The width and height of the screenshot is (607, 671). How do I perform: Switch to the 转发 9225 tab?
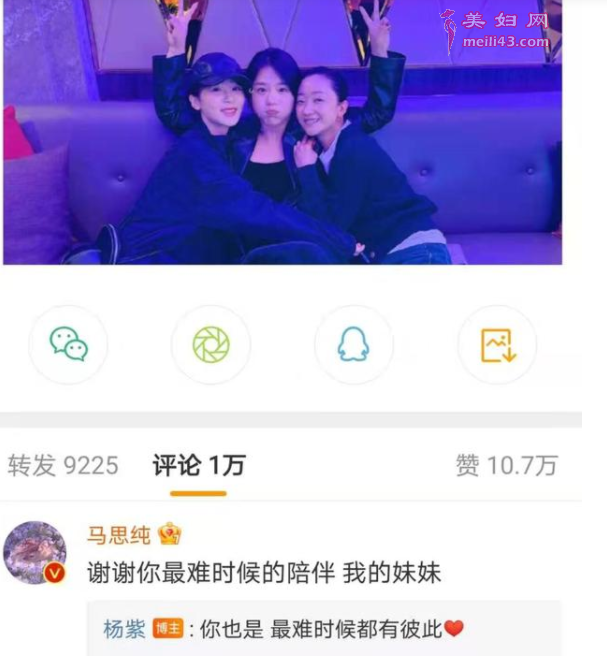(63, 465)
